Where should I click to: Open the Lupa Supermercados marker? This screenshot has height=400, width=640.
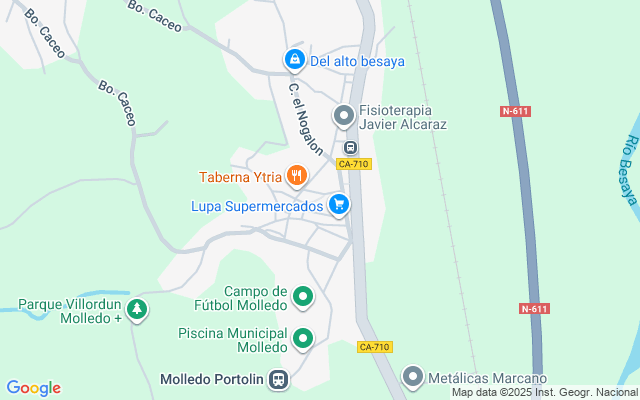tap(340, 205)
